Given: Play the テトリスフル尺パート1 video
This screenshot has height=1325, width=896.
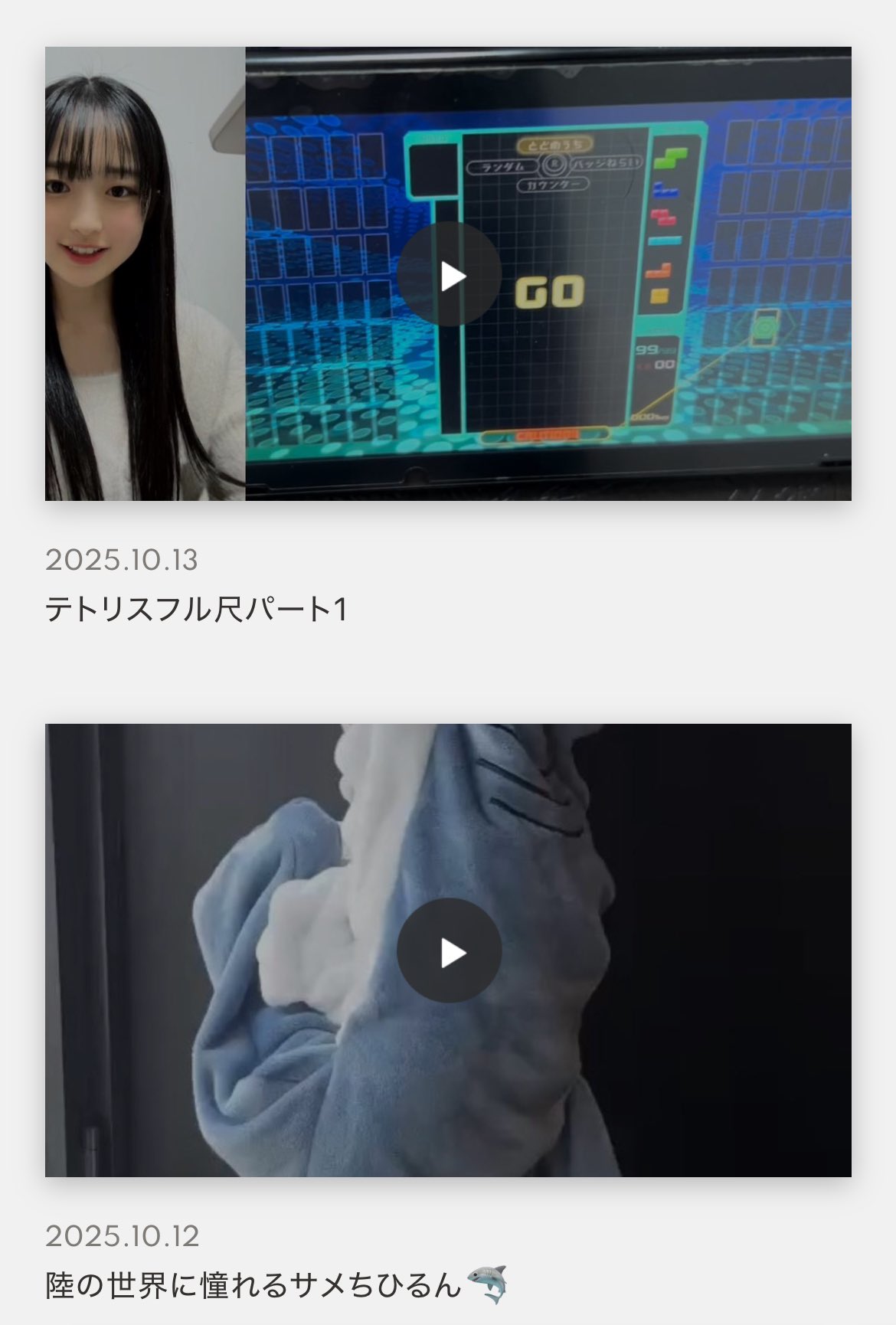Looking at the screenshot, I should (449, 275).
